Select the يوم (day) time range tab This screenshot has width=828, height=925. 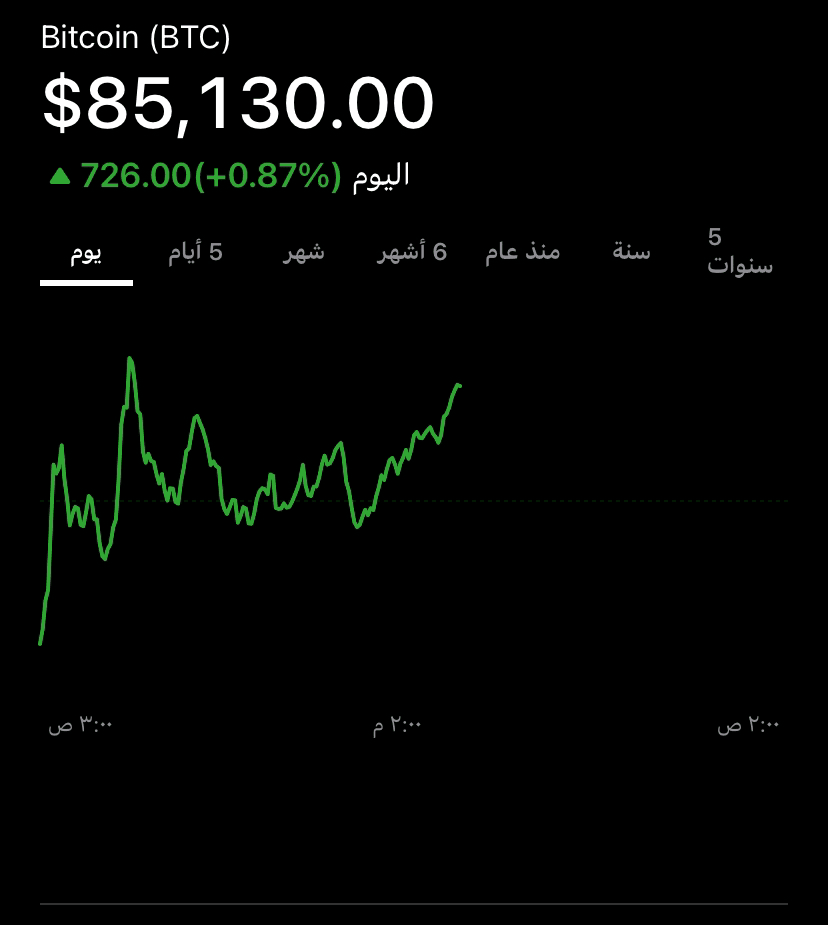pos(86,252)
